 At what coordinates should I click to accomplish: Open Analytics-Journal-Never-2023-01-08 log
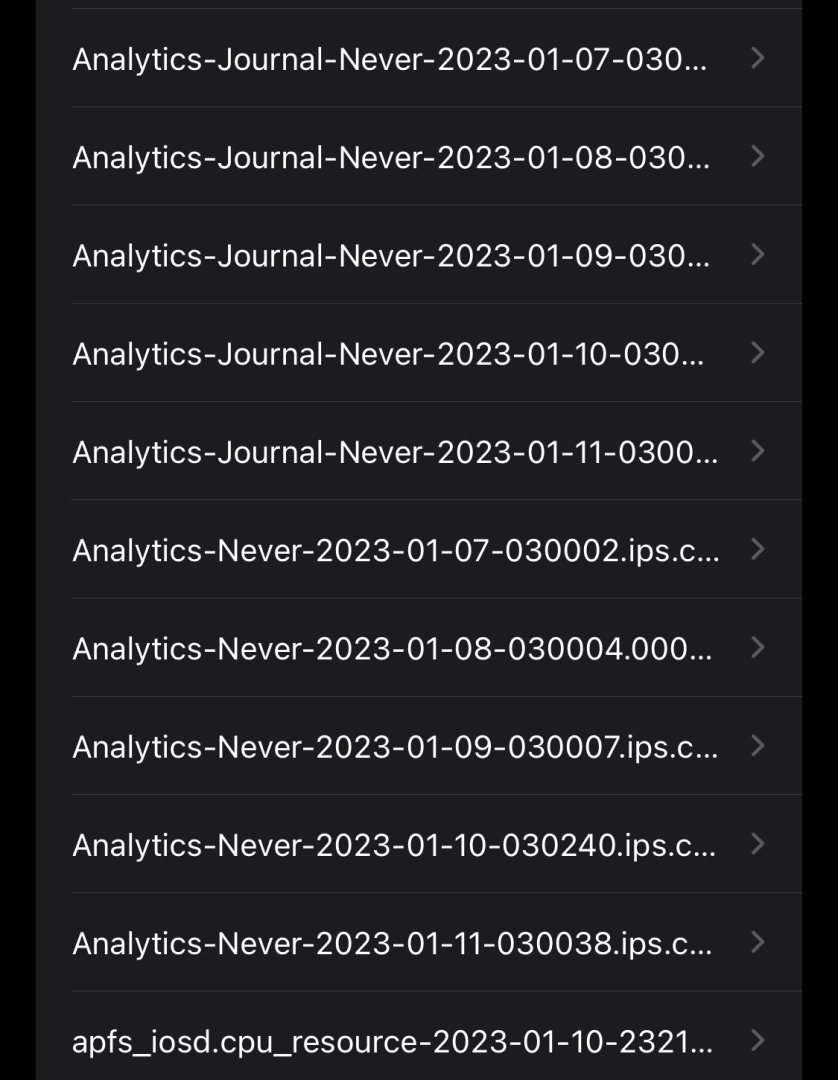(x=390, y=157)
